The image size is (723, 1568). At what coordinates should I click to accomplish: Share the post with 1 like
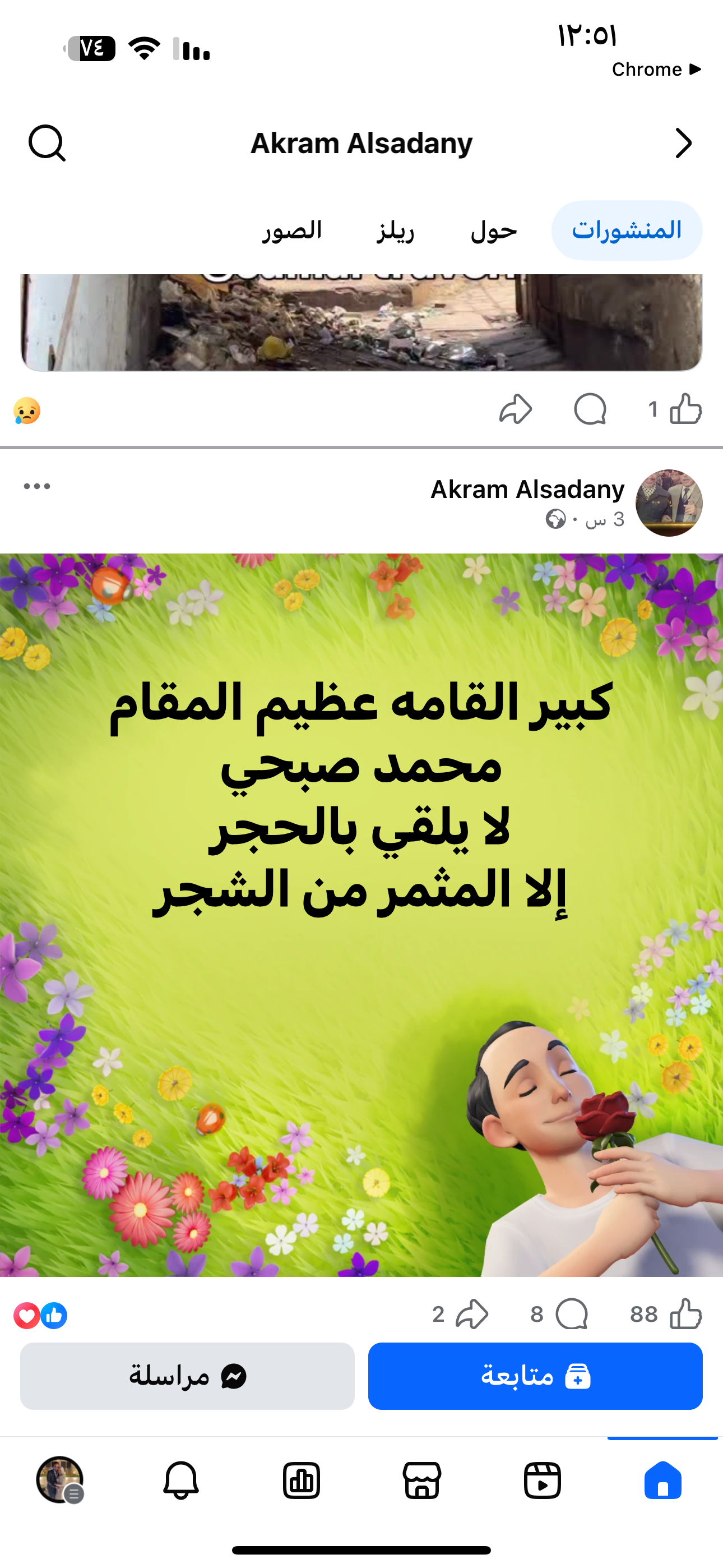click(x=516, y=409)
